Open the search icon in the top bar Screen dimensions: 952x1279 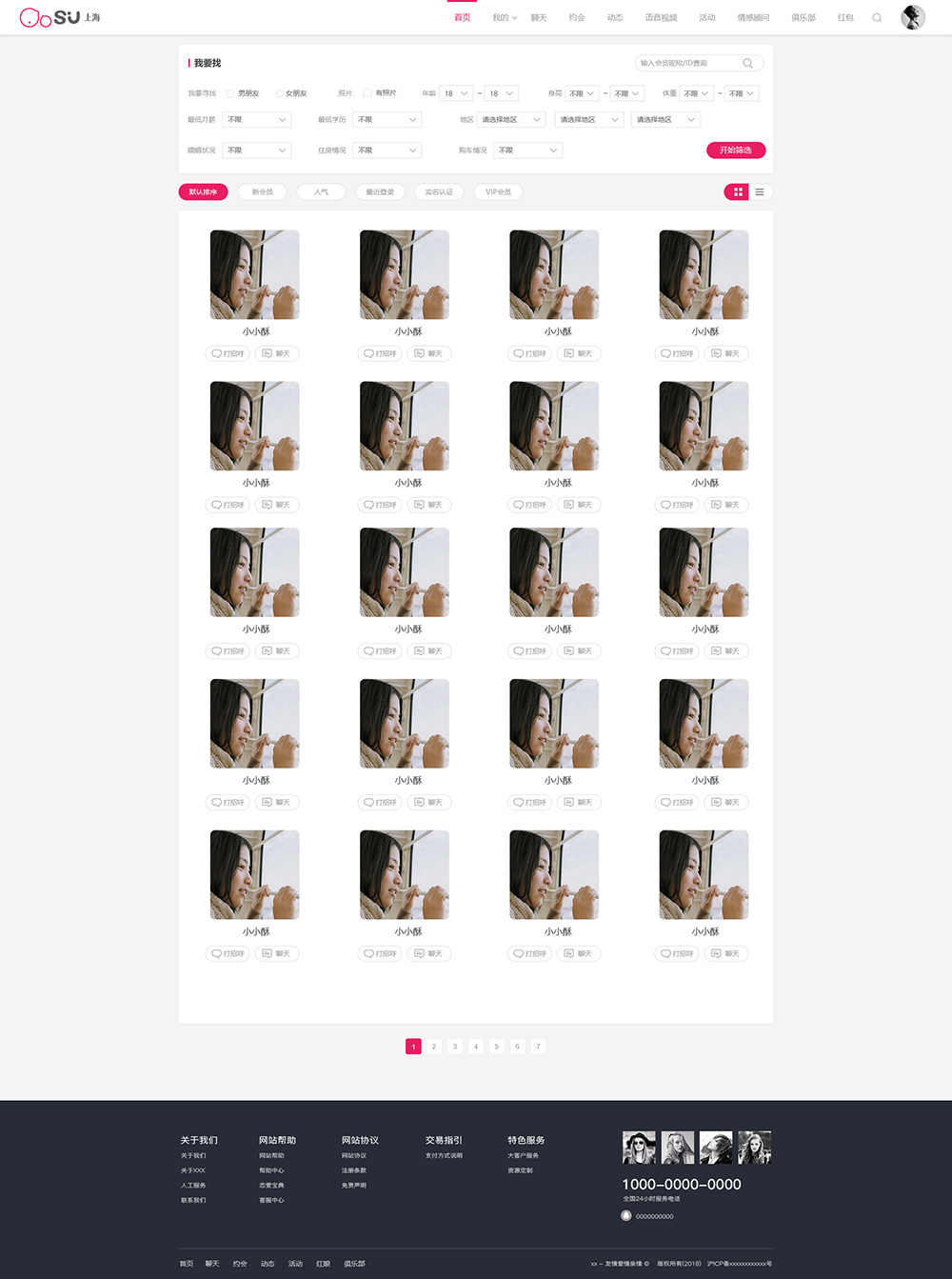[877, 18]
